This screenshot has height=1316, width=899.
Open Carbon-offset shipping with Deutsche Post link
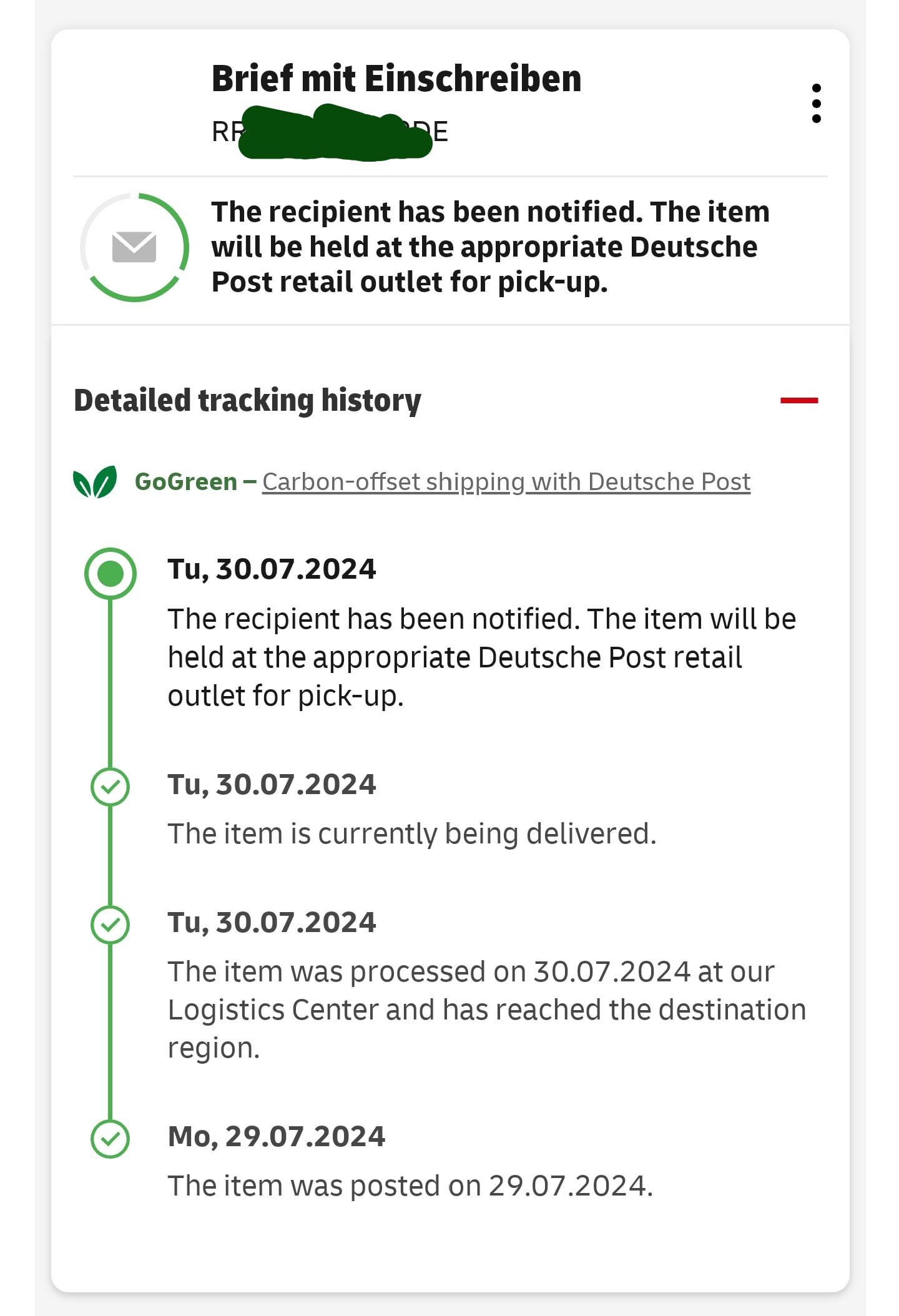[506, 482]
